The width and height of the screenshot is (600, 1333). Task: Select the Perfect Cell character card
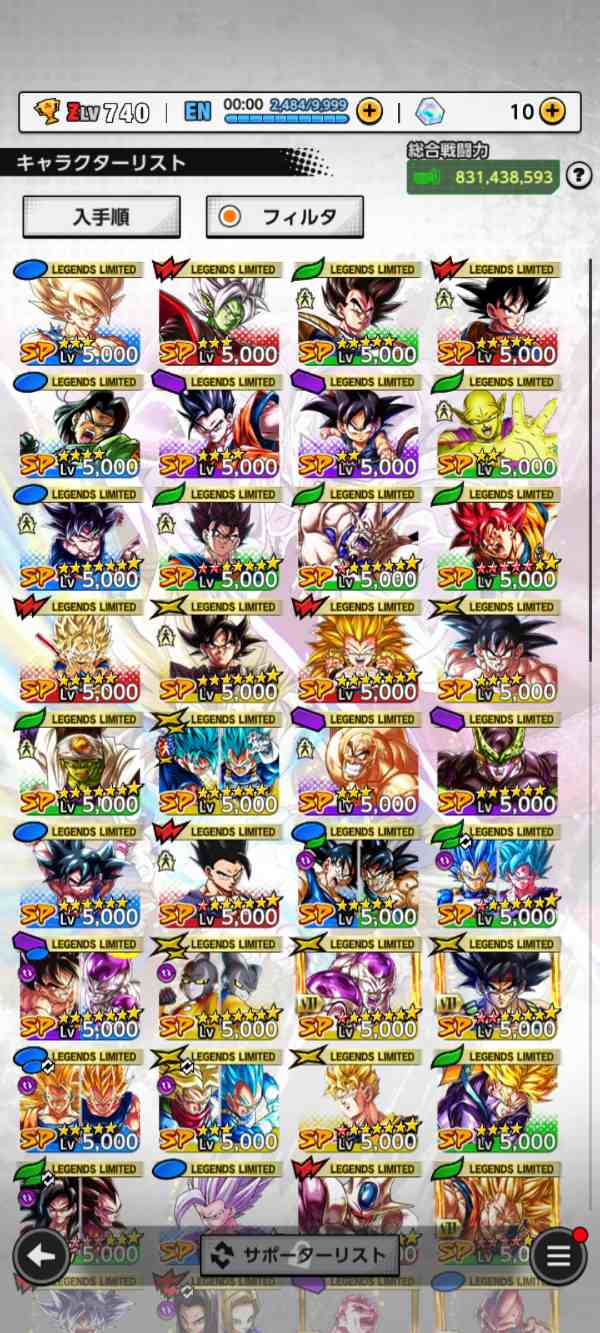[497, 765]
